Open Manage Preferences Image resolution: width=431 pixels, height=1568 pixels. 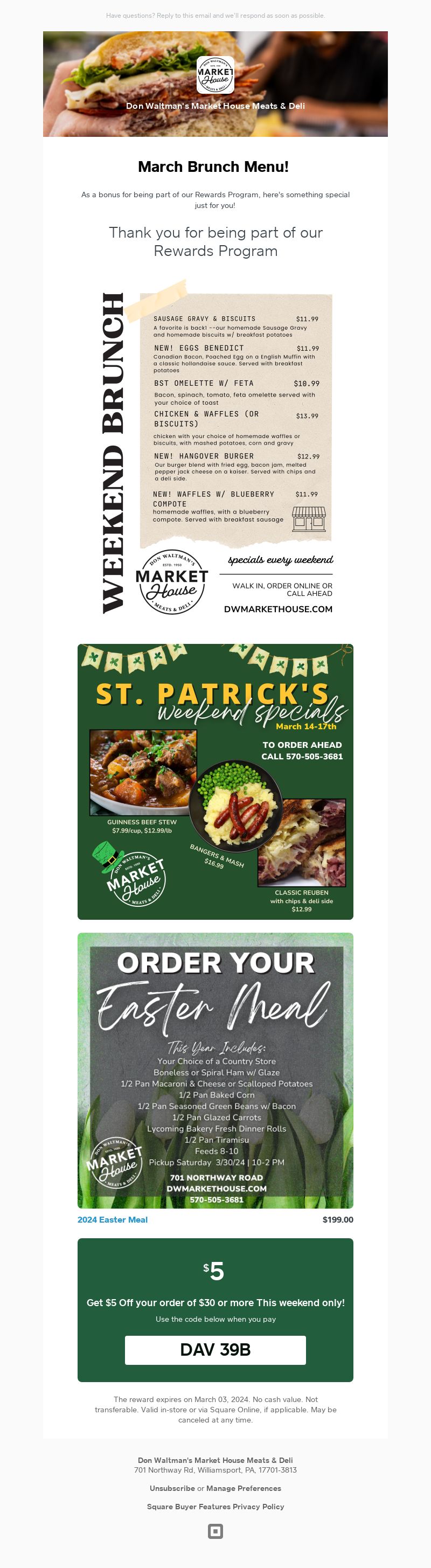pos(244,1488)
